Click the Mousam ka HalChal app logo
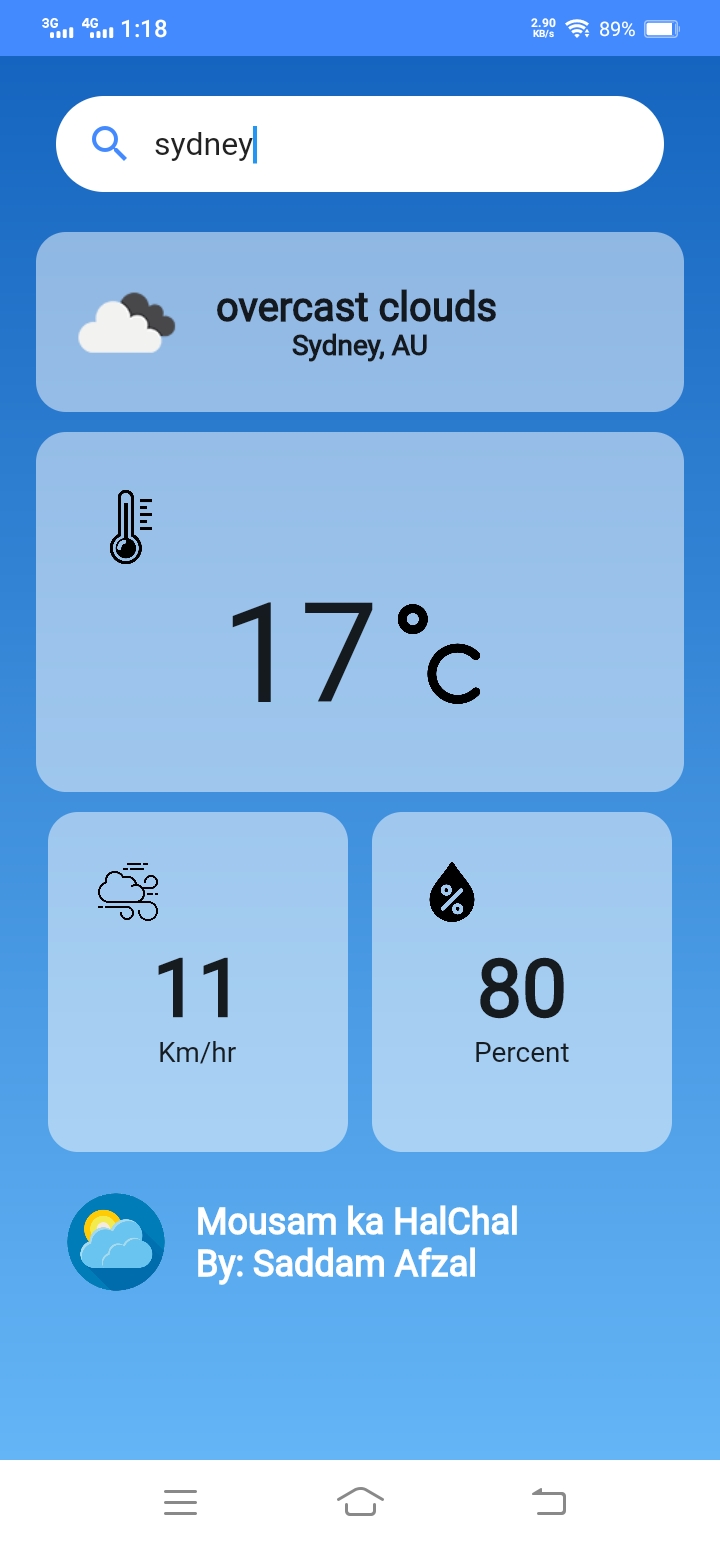The image size is (720, 1544). pos(115,1241)
